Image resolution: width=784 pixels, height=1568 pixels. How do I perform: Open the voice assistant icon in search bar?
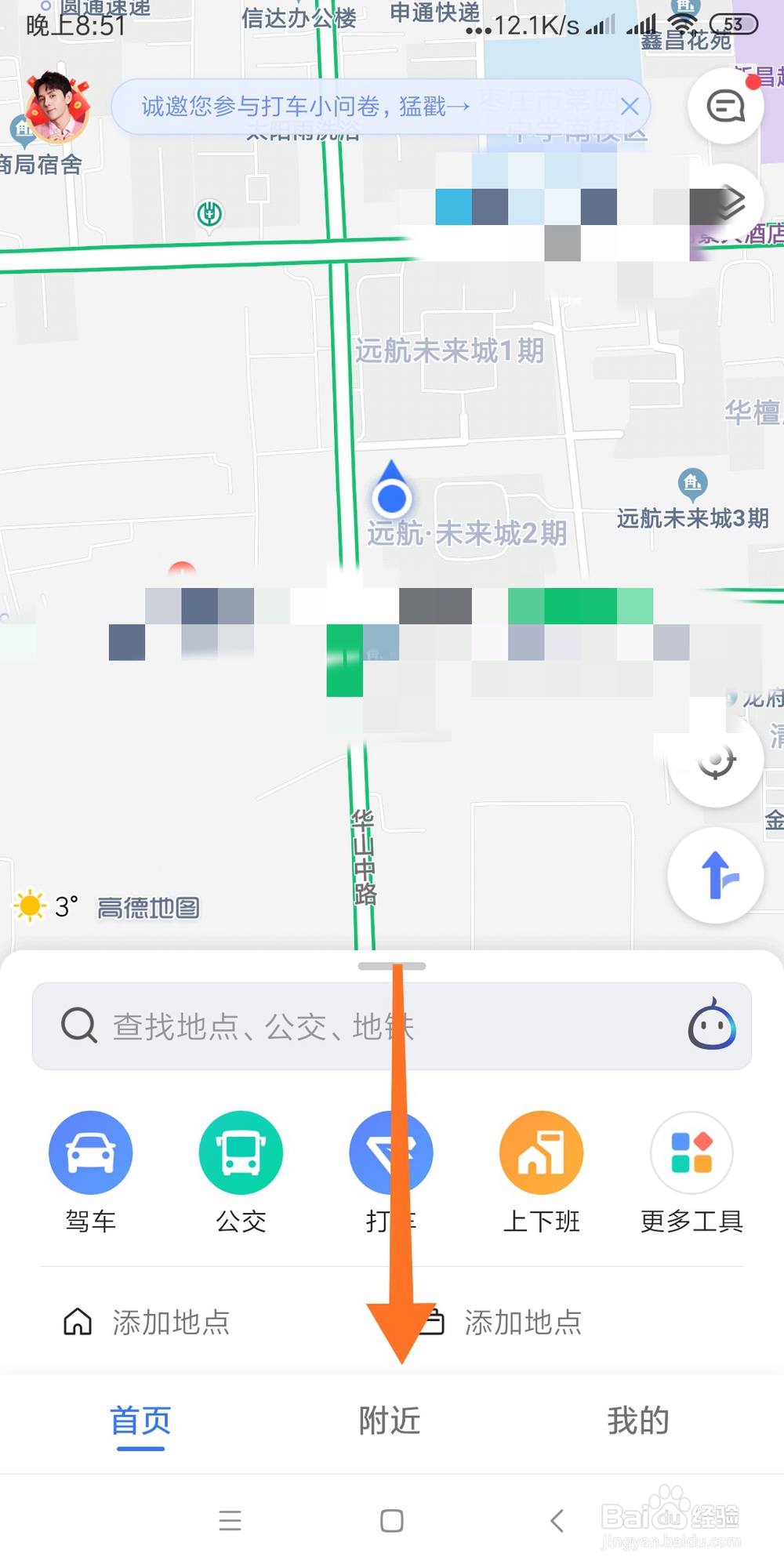711,1025
